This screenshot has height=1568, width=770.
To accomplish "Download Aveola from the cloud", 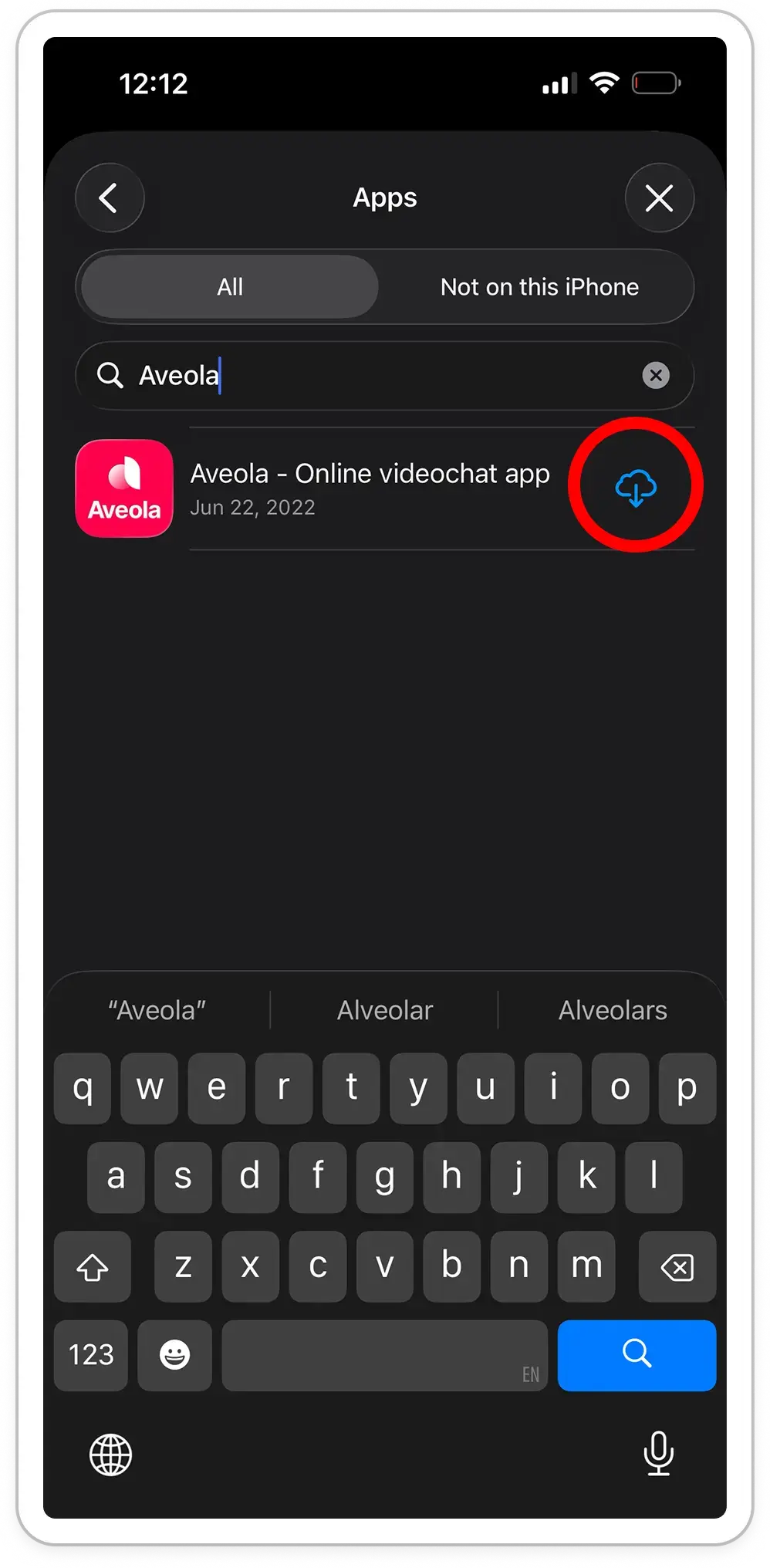I will [635, 487].
